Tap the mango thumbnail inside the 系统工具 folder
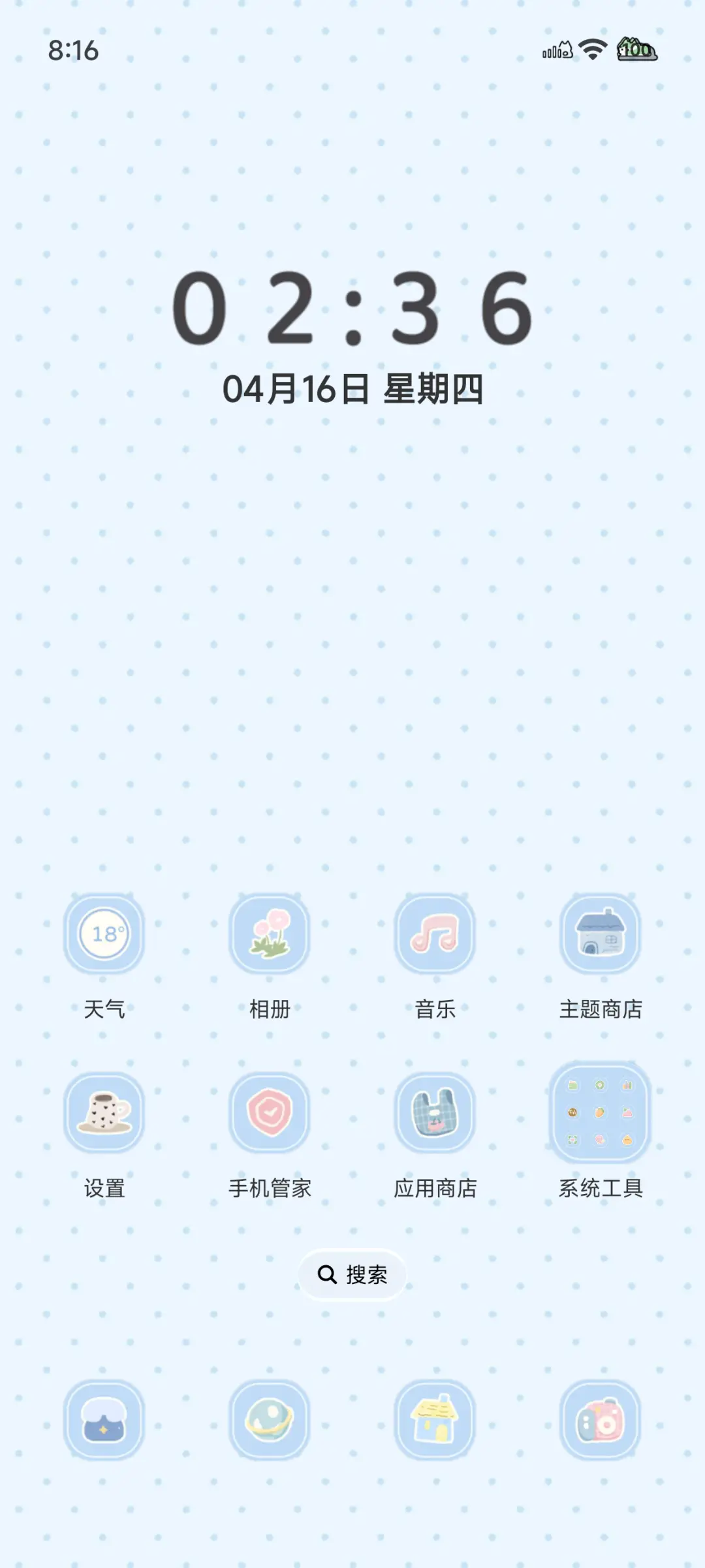Image resolution: width=705 pixels, height=1568 pixels. coord(600,1112)
